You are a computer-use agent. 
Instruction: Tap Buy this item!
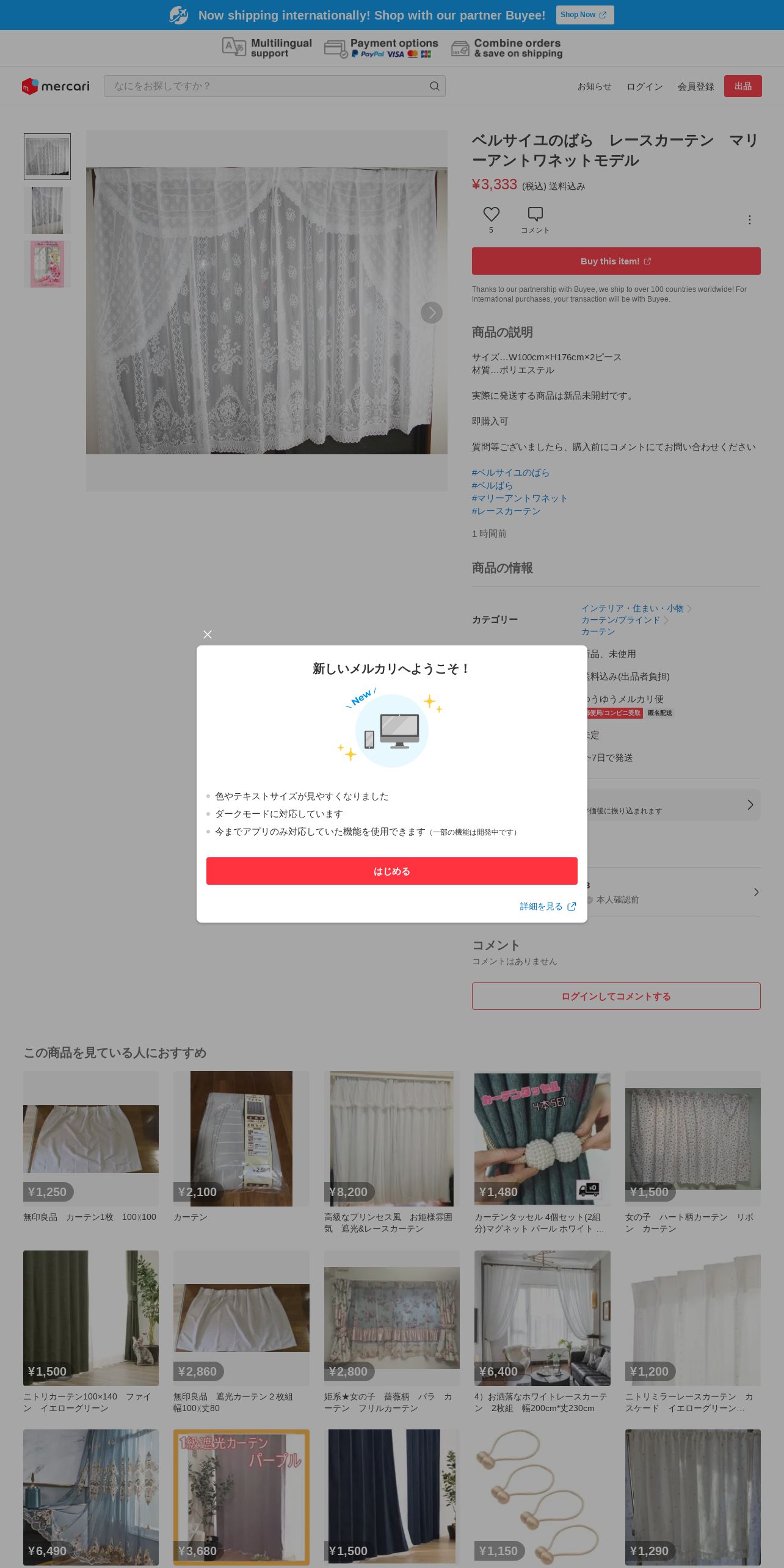[x=616, y=261]
